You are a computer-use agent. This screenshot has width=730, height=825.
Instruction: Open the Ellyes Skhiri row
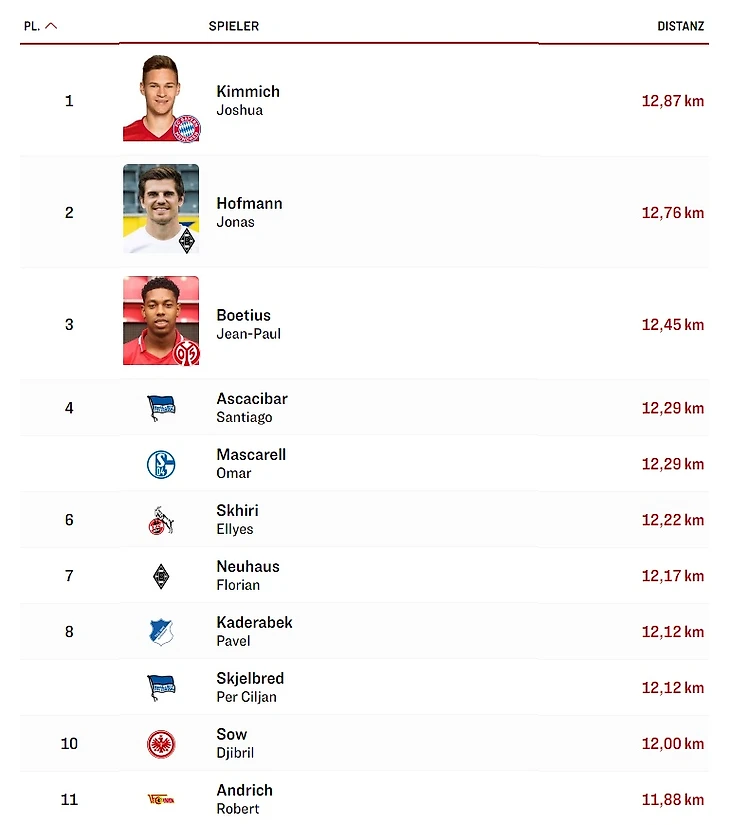coord(237,519)
